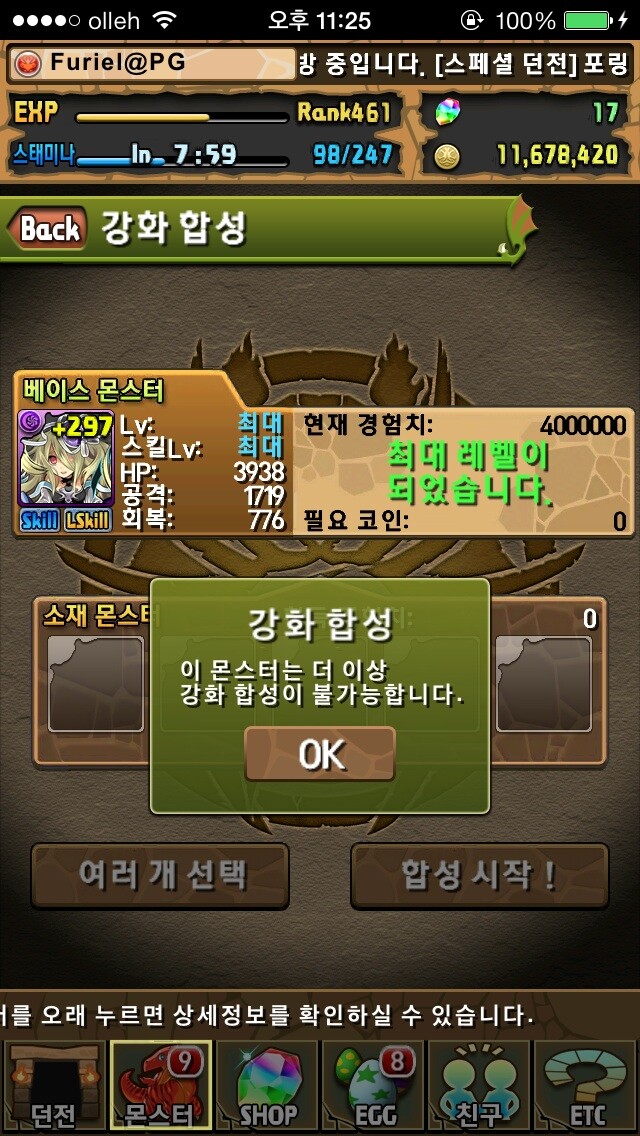Switch to the 친구 friends tab

(x=480, y=1084)
